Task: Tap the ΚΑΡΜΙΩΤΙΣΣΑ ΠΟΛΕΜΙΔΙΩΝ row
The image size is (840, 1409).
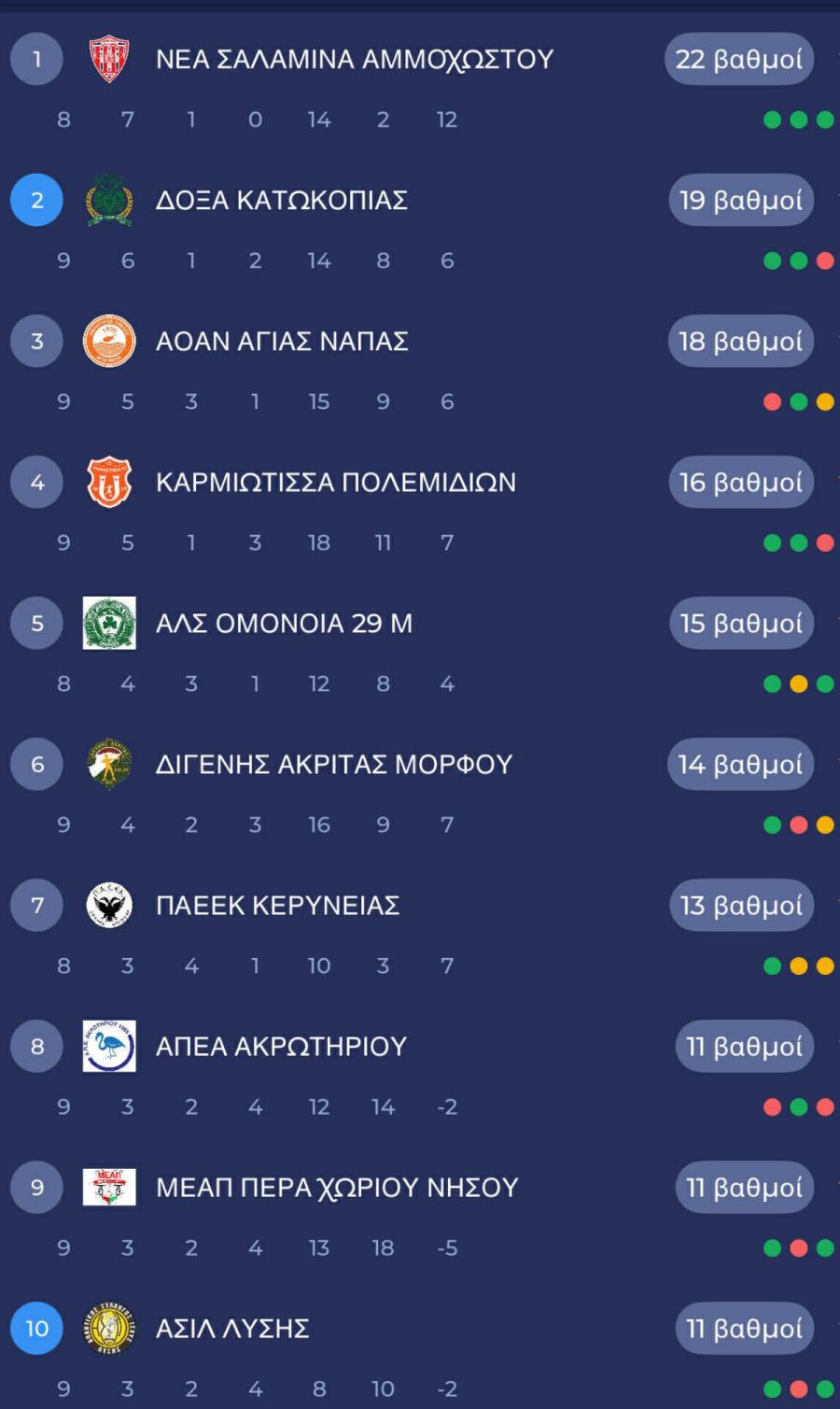Action: tap(335, 483)
